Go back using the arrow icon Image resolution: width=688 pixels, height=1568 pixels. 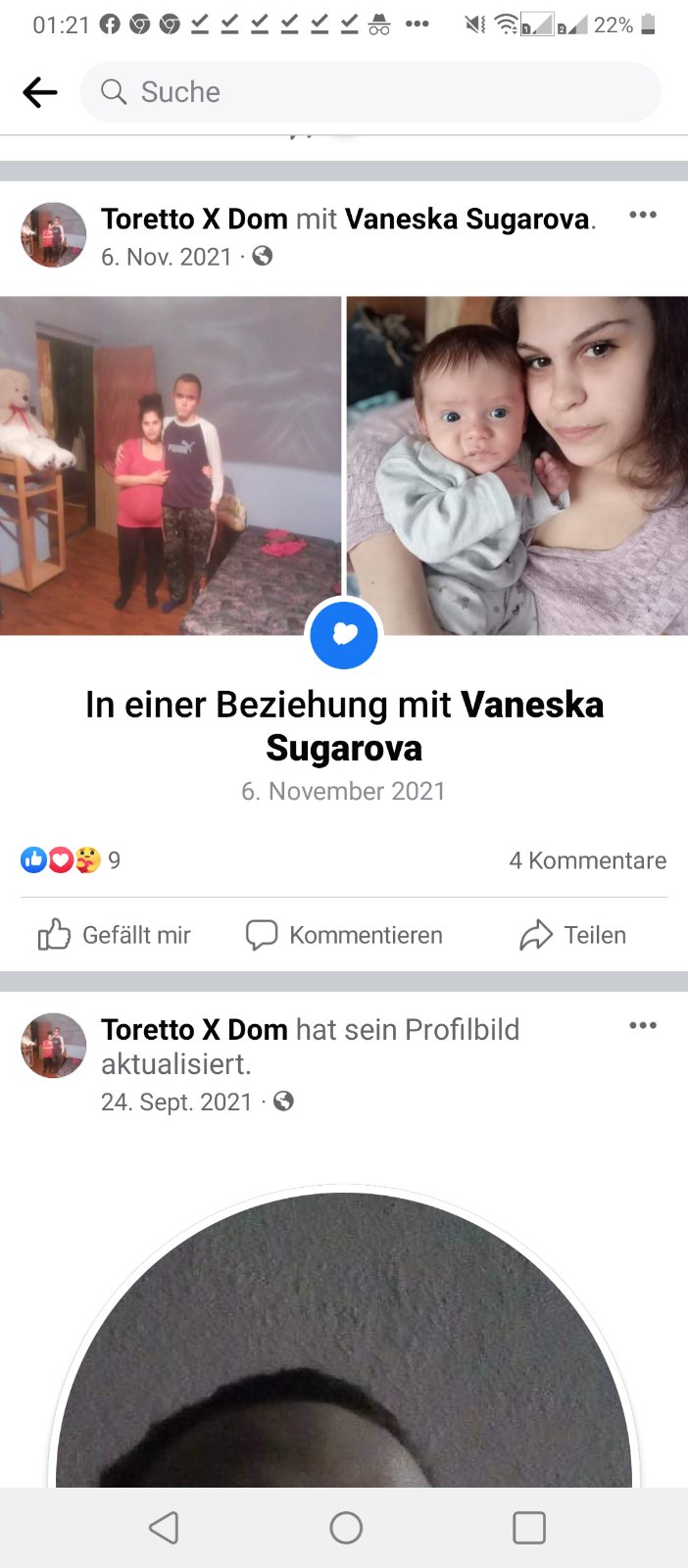click(x=40, y=92)
